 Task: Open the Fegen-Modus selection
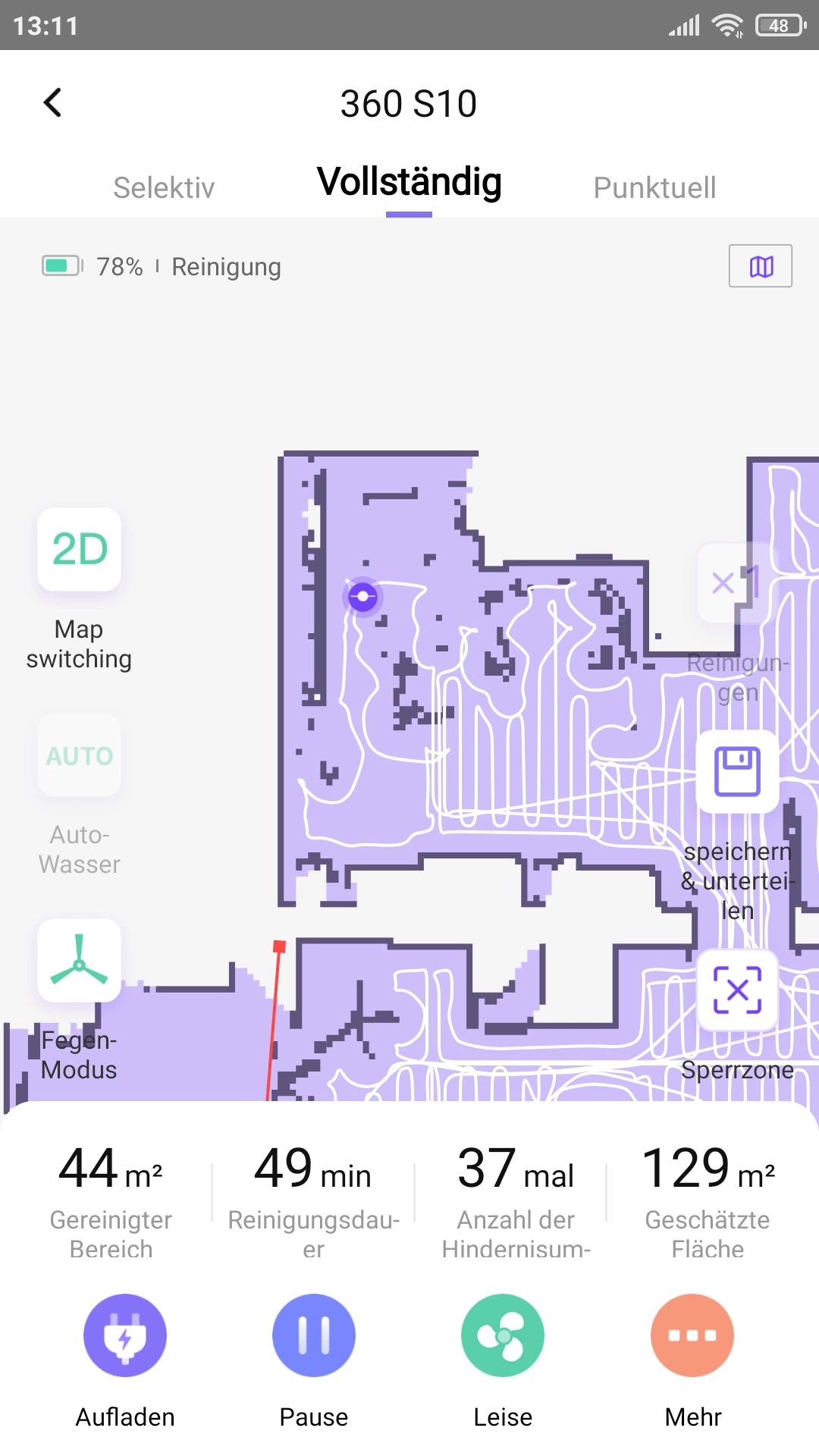(80, 961)
